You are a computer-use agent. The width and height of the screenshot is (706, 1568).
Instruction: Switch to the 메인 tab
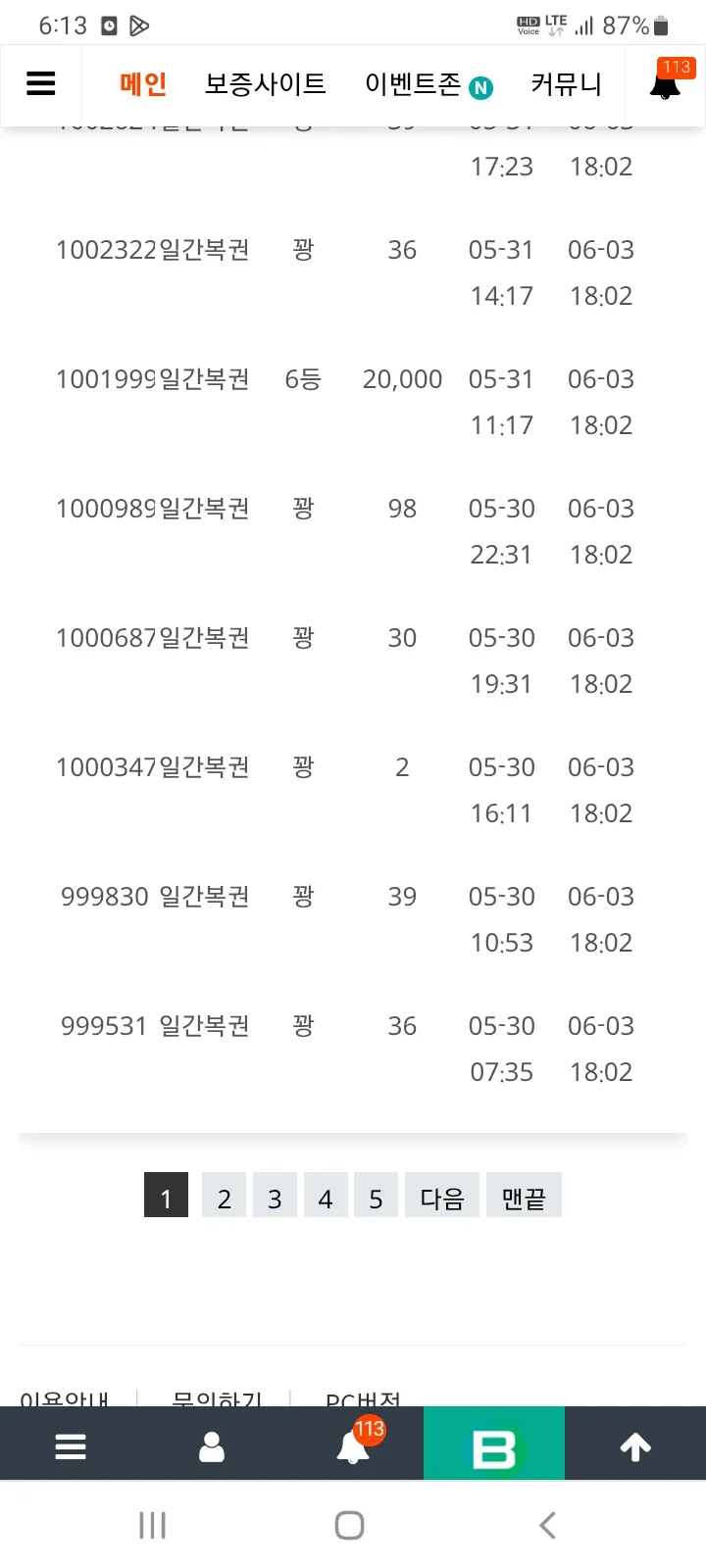(x=143, y=84)
